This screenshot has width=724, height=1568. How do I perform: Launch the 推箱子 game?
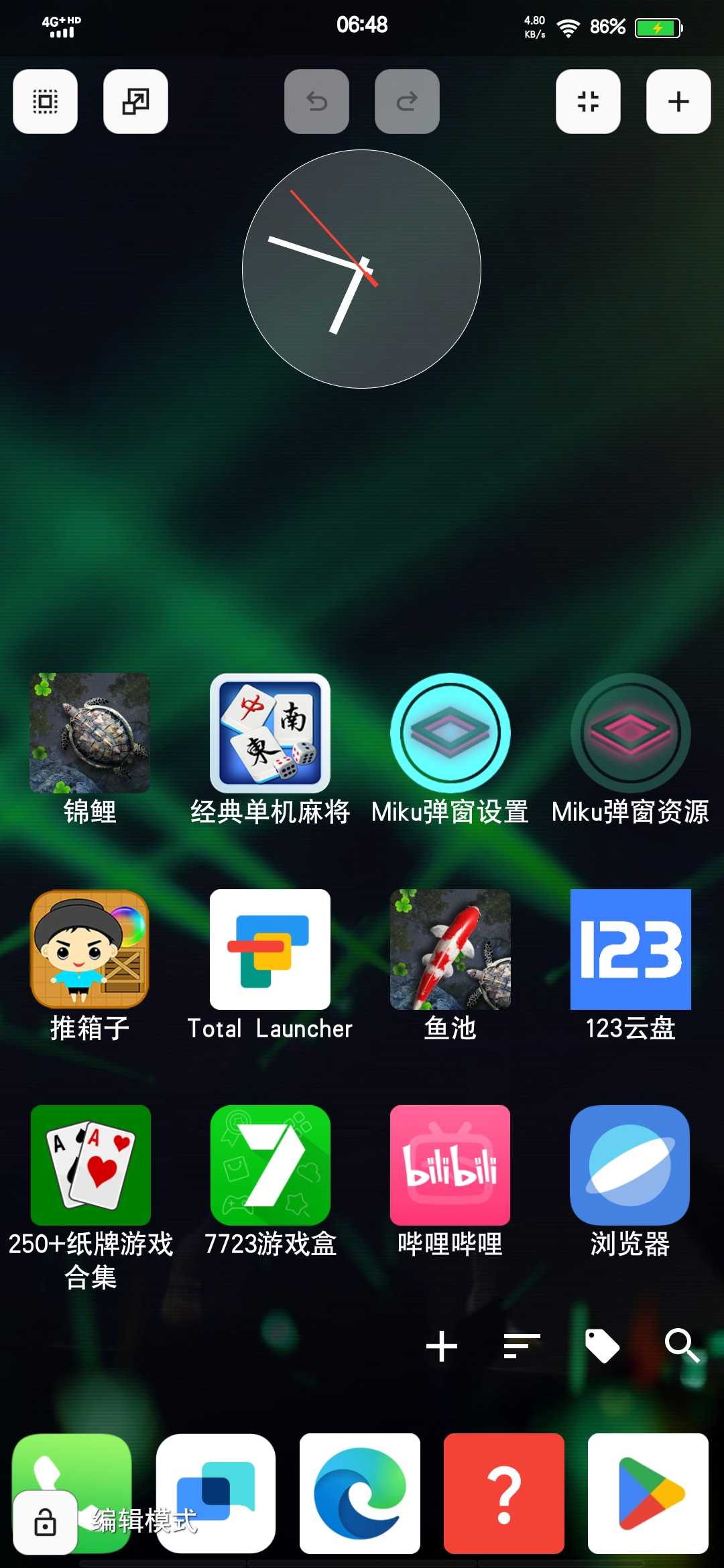point(90,949)
